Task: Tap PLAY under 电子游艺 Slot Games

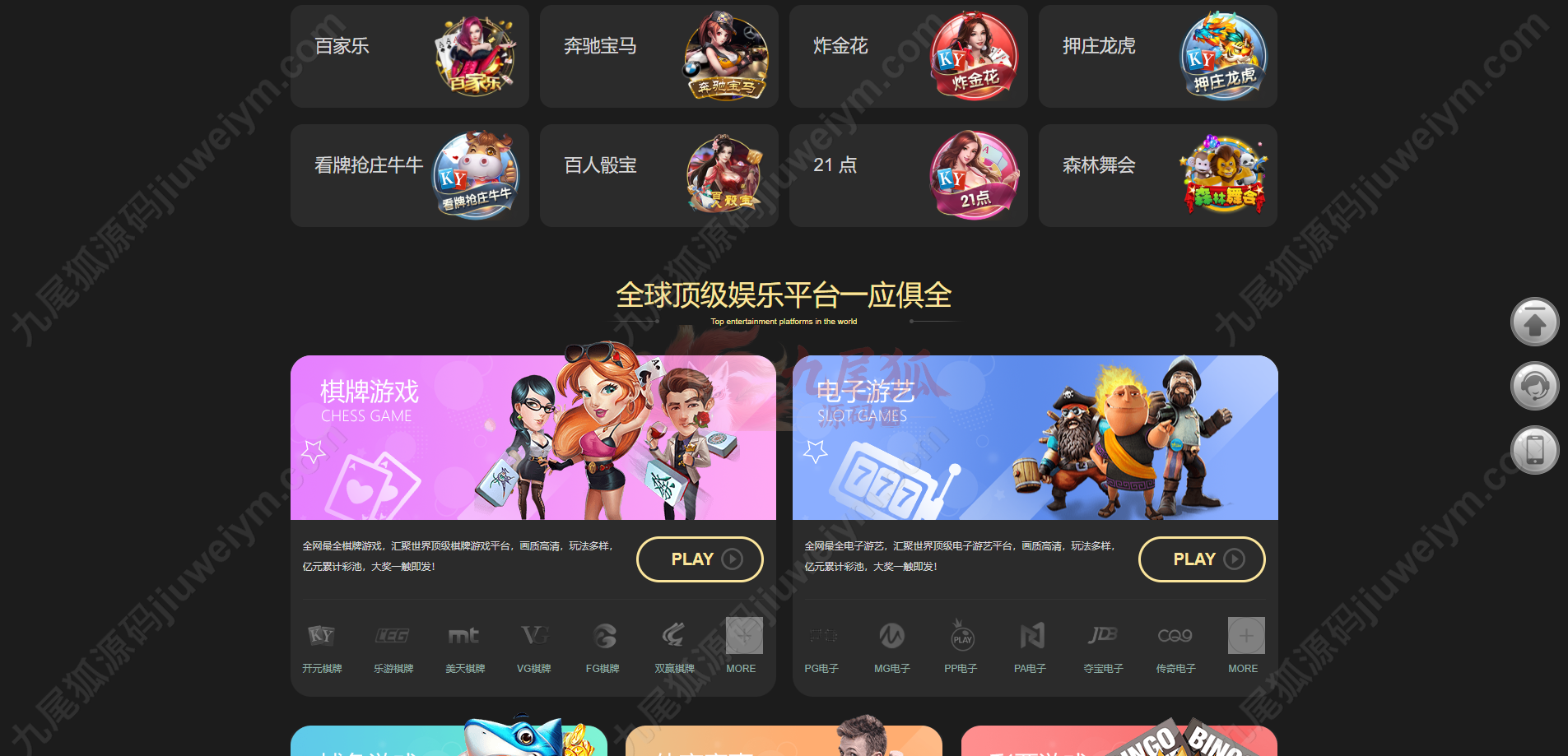Action: point(1202,559)
